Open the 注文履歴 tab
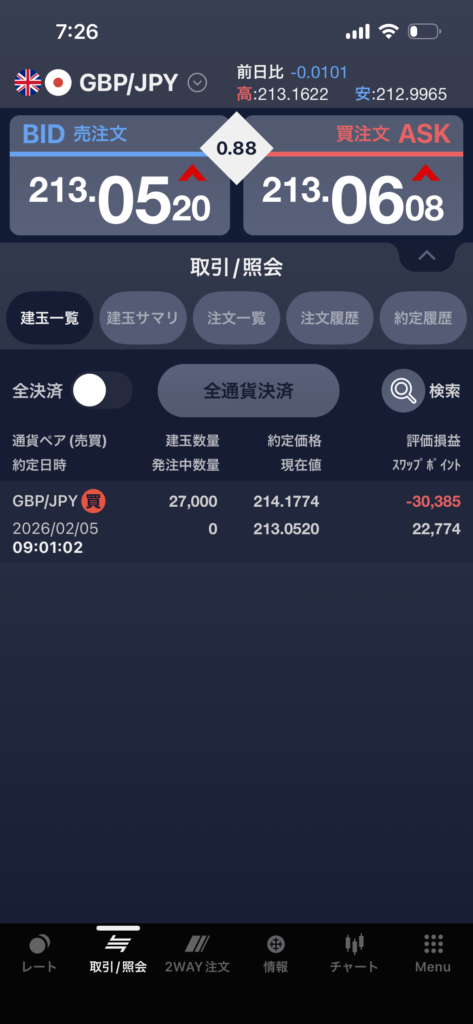Viewport: 473px width, 1024px height. pos(330,318)
